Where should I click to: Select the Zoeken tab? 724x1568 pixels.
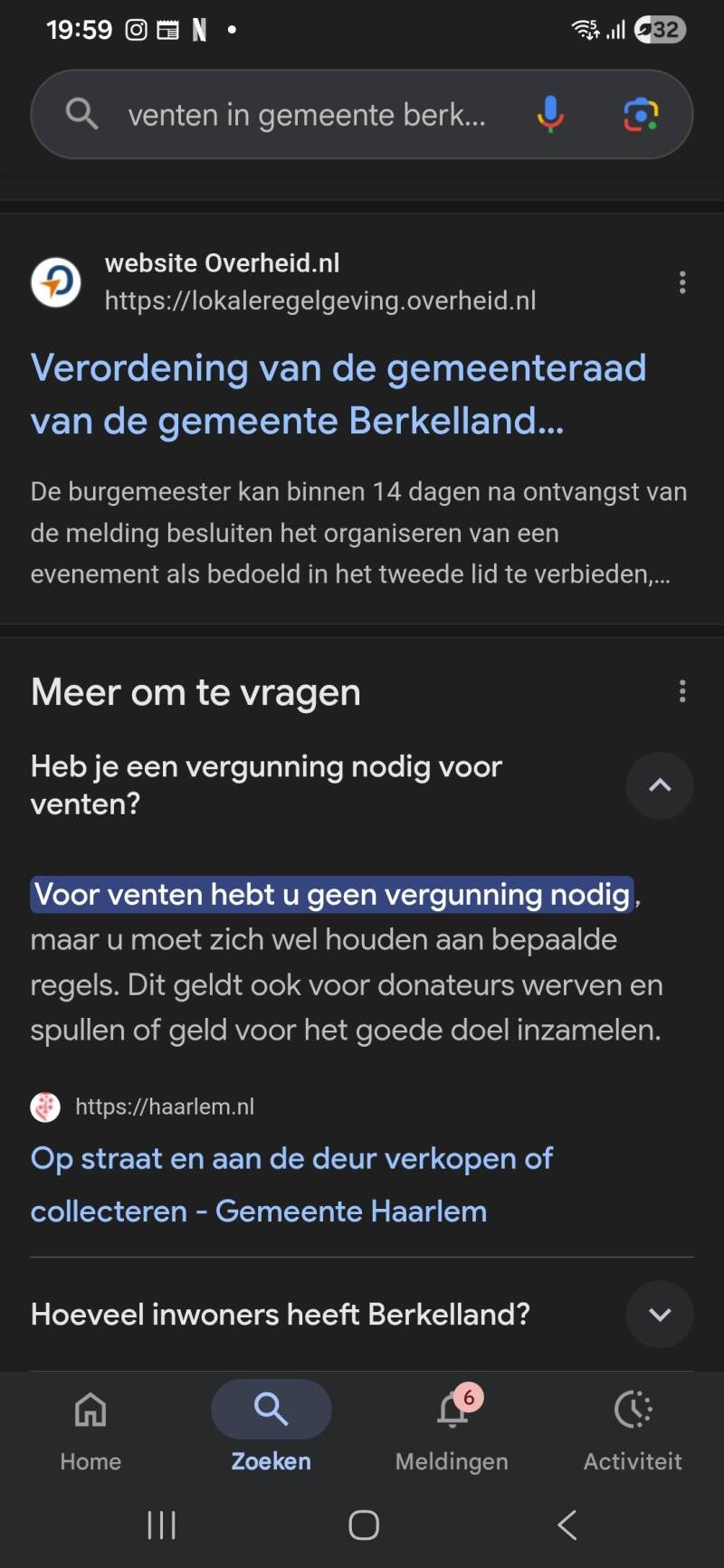[x=271, y=1426]
